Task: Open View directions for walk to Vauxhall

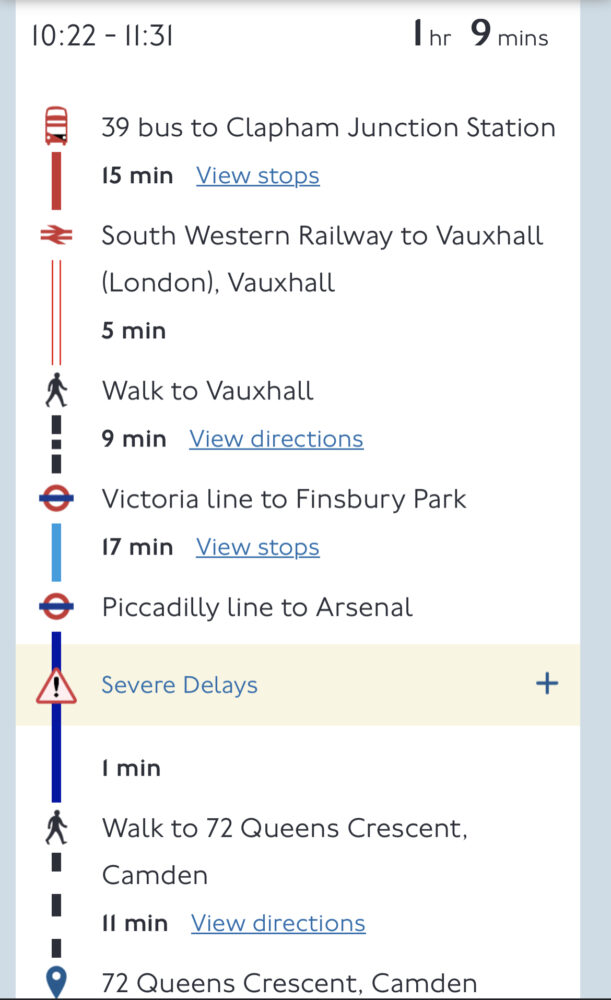Action: pos(276,439)
